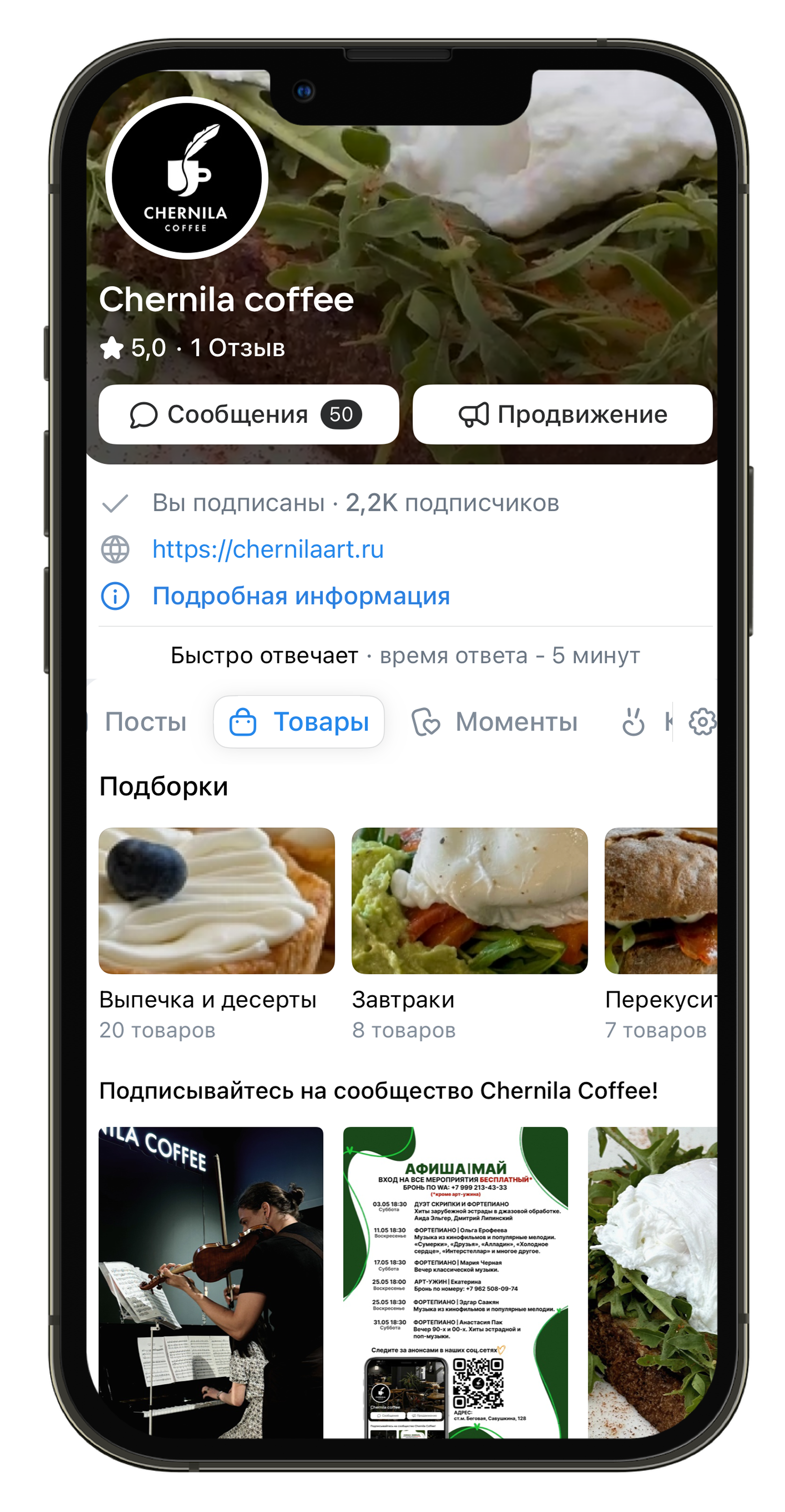Open the Chernila coffee community avatar

[x=187, y=178]
